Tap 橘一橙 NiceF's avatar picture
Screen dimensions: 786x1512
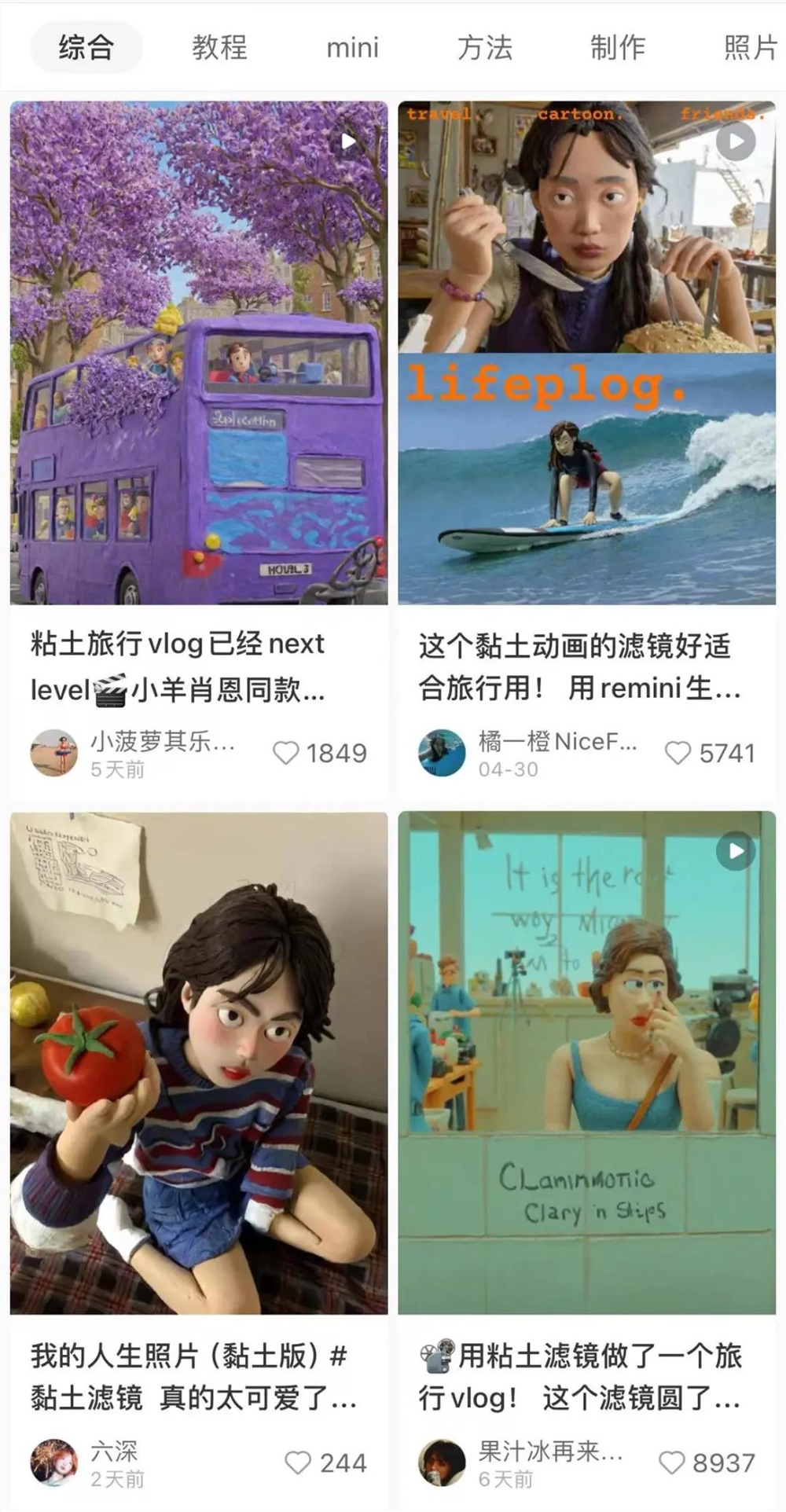442,752
